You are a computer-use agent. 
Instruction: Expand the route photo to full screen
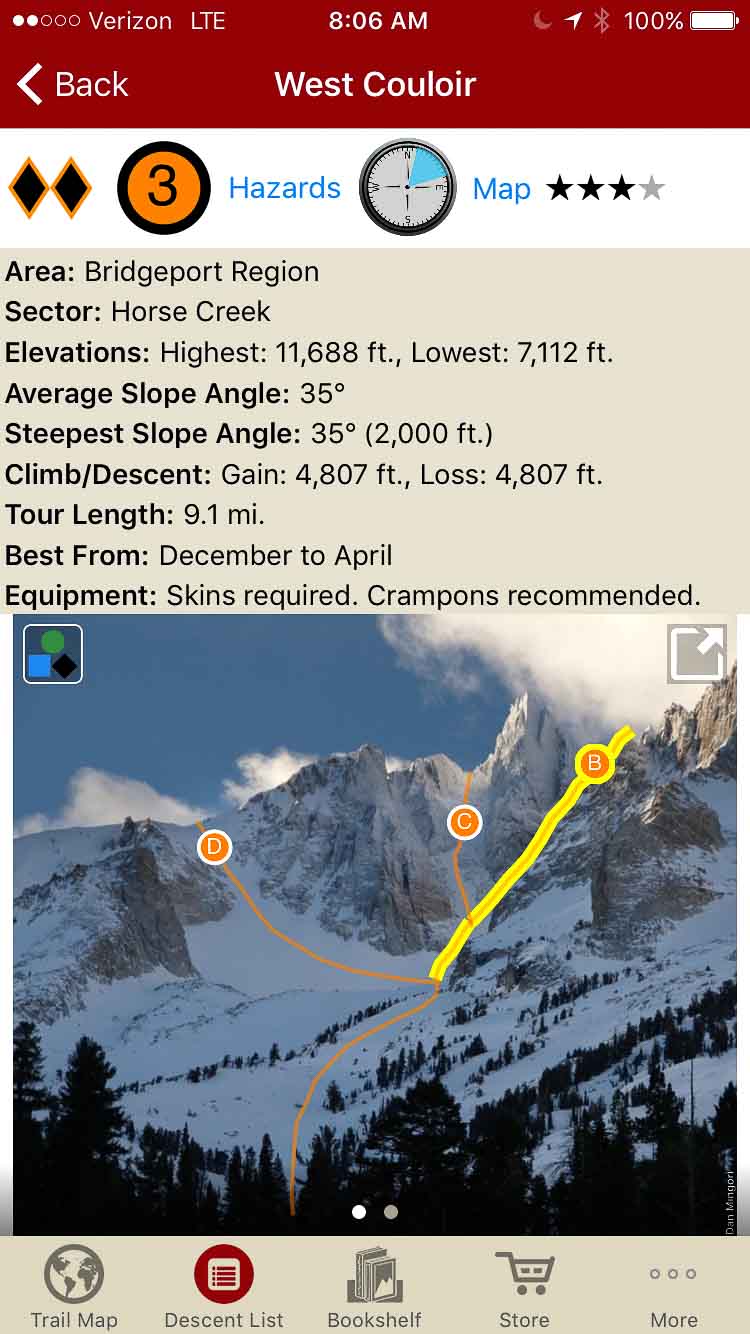pyautogui.click(x=696, y=654)
